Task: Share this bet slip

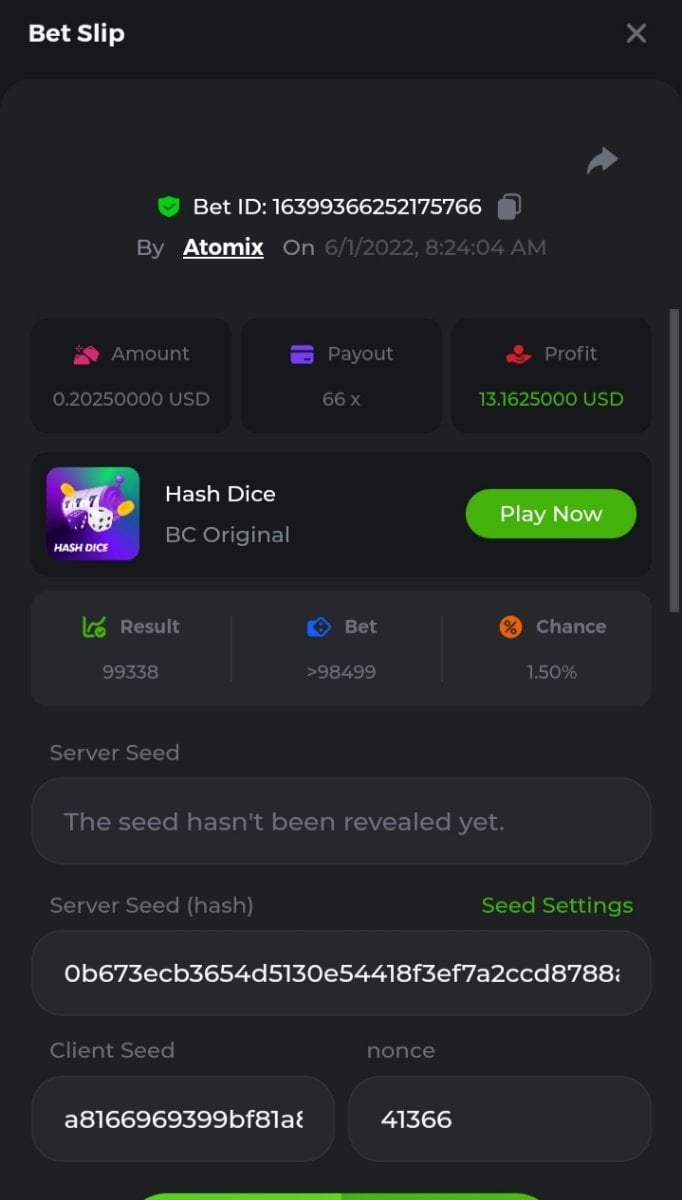Action: (x=602, y=161)
